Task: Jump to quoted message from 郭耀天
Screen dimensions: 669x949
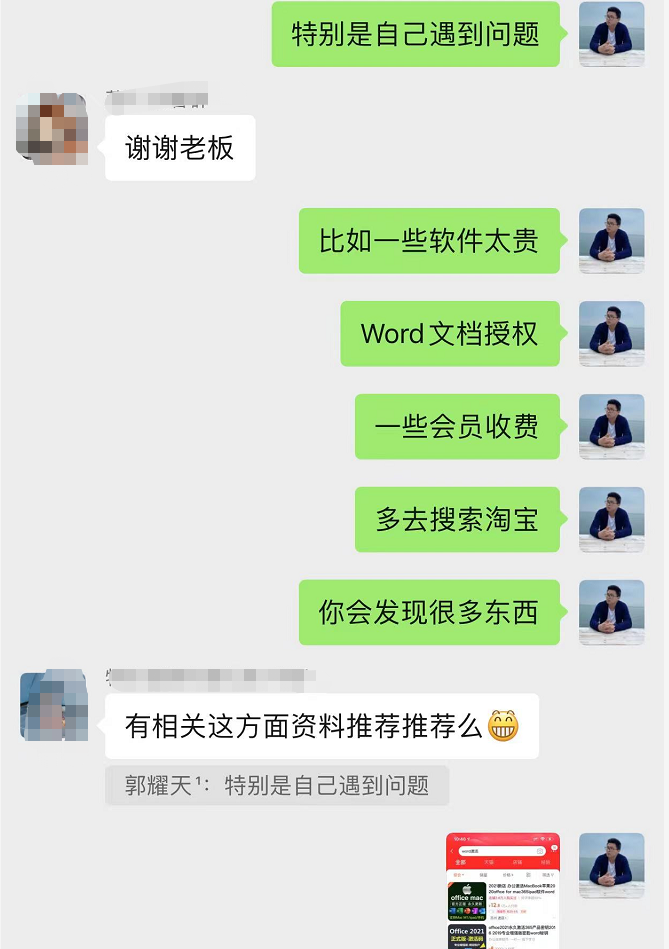Action: point(277,785)
